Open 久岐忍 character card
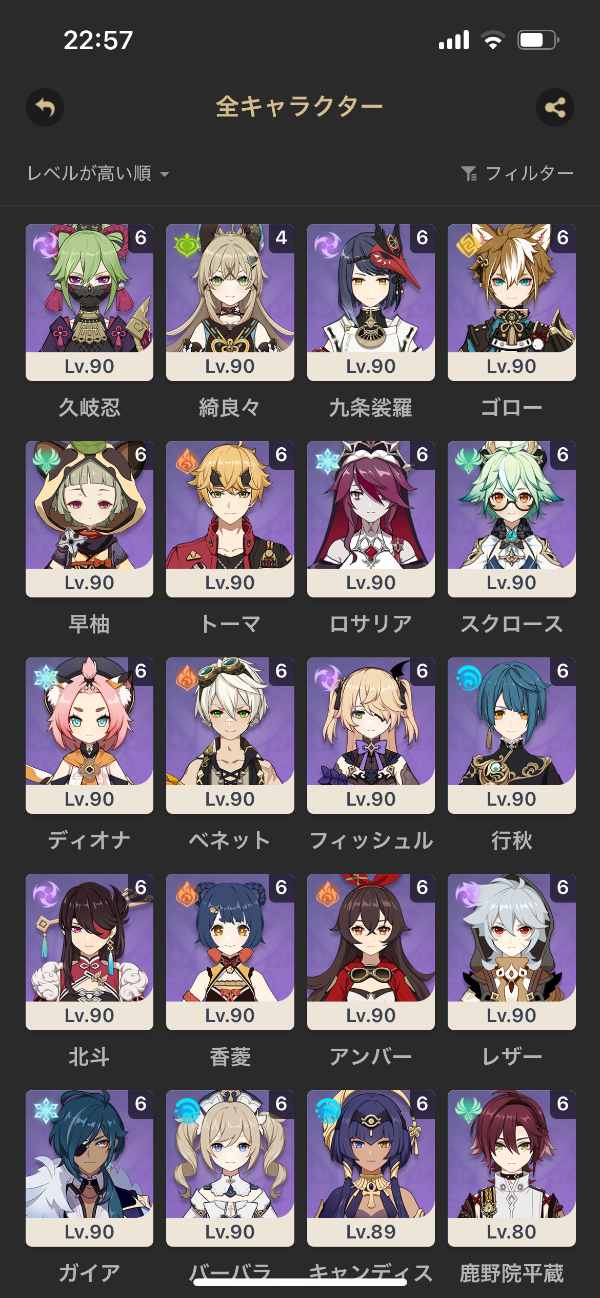 [x=89, y=302]
